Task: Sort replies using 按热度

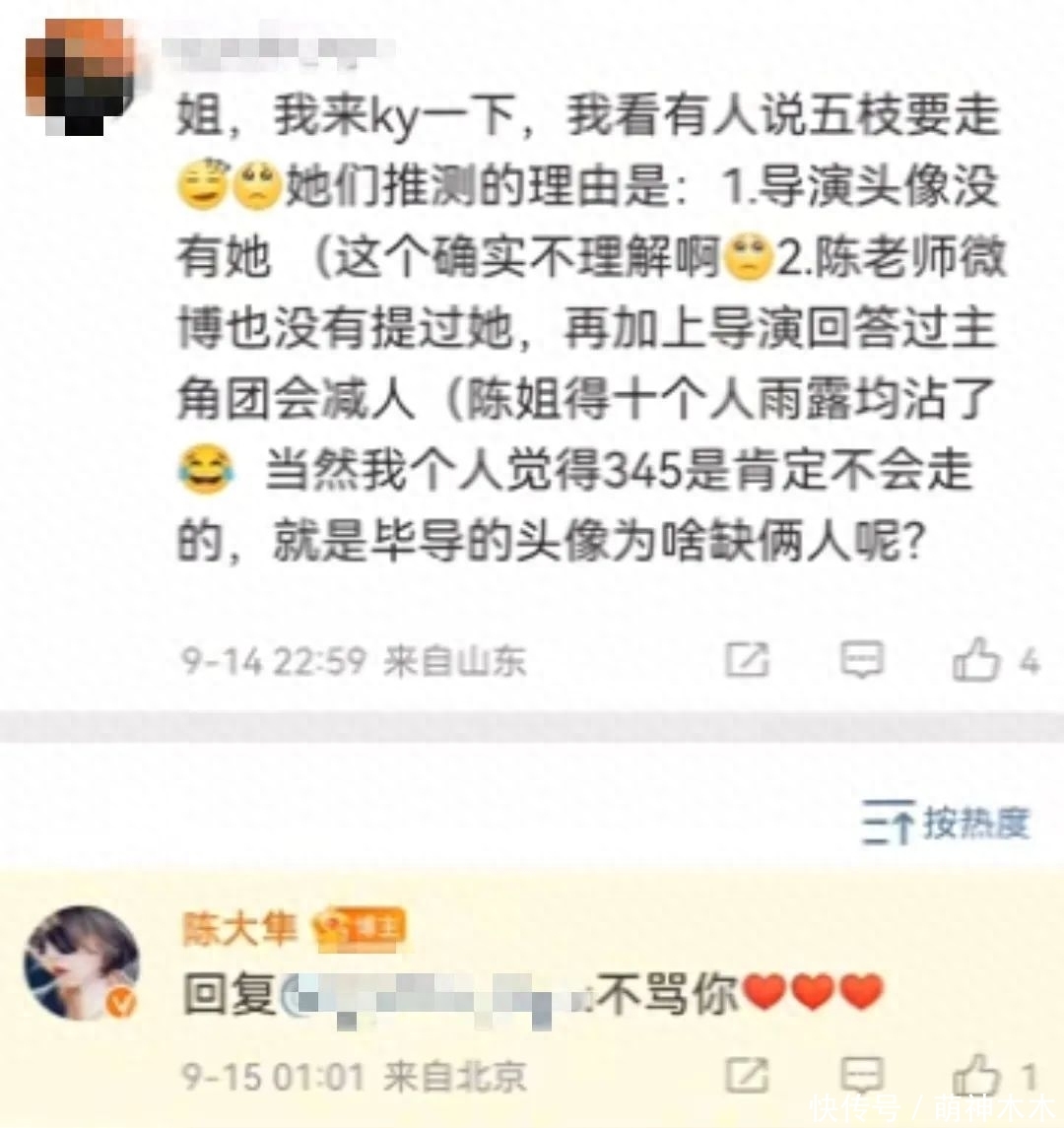Action: pos(946,823)
